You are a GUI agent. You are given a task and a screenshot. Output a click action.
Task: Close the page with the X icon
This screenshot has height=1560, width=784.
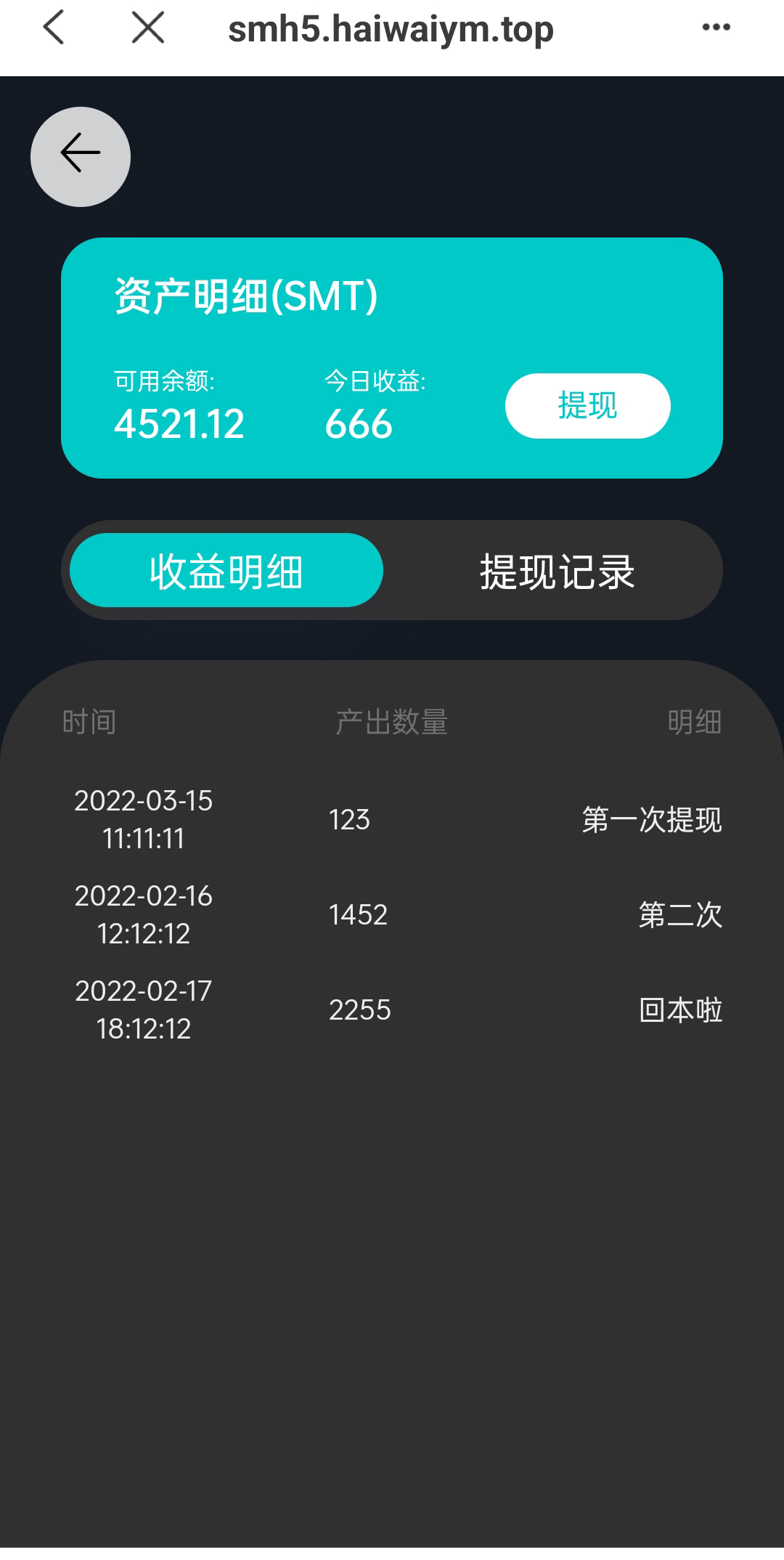(x=146, y=28)
